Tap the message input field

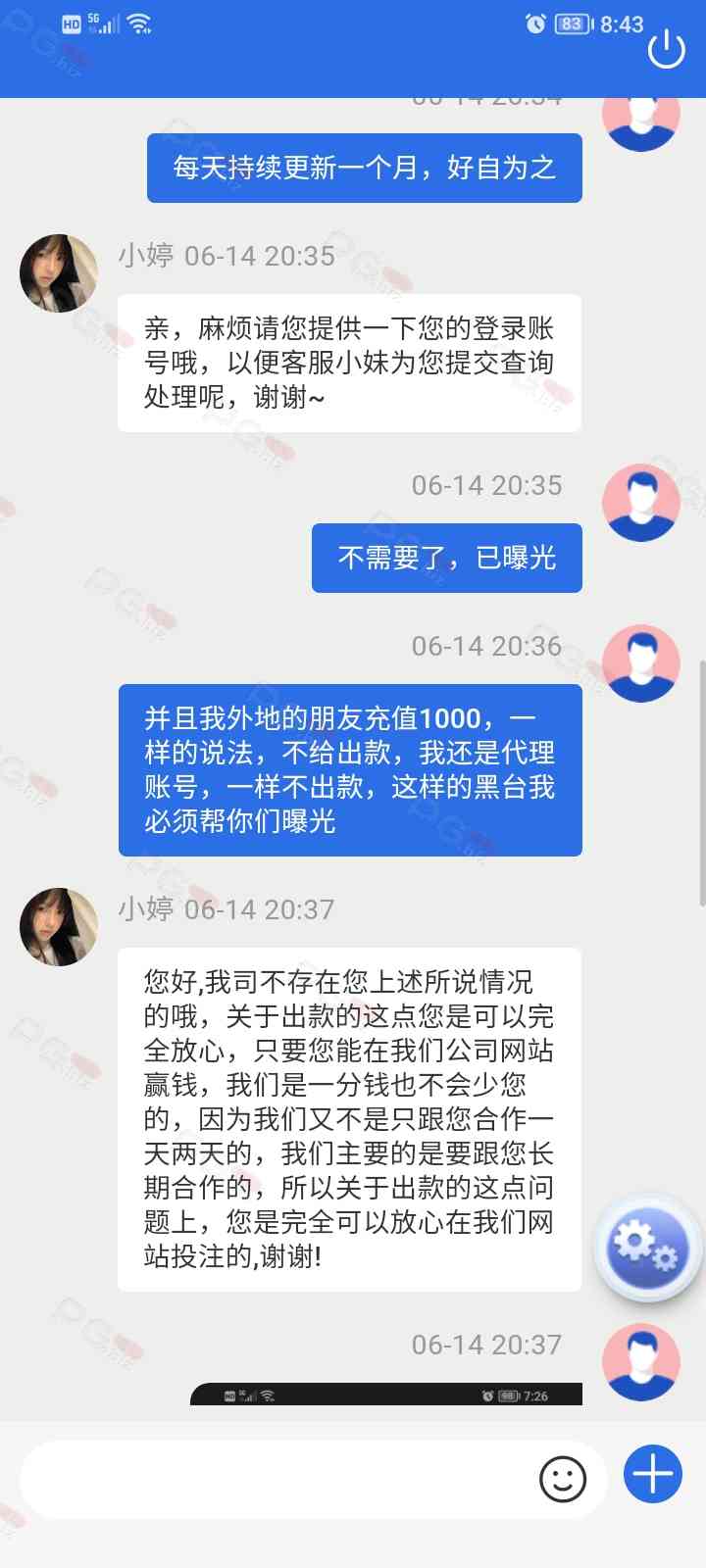[275, 1479]
